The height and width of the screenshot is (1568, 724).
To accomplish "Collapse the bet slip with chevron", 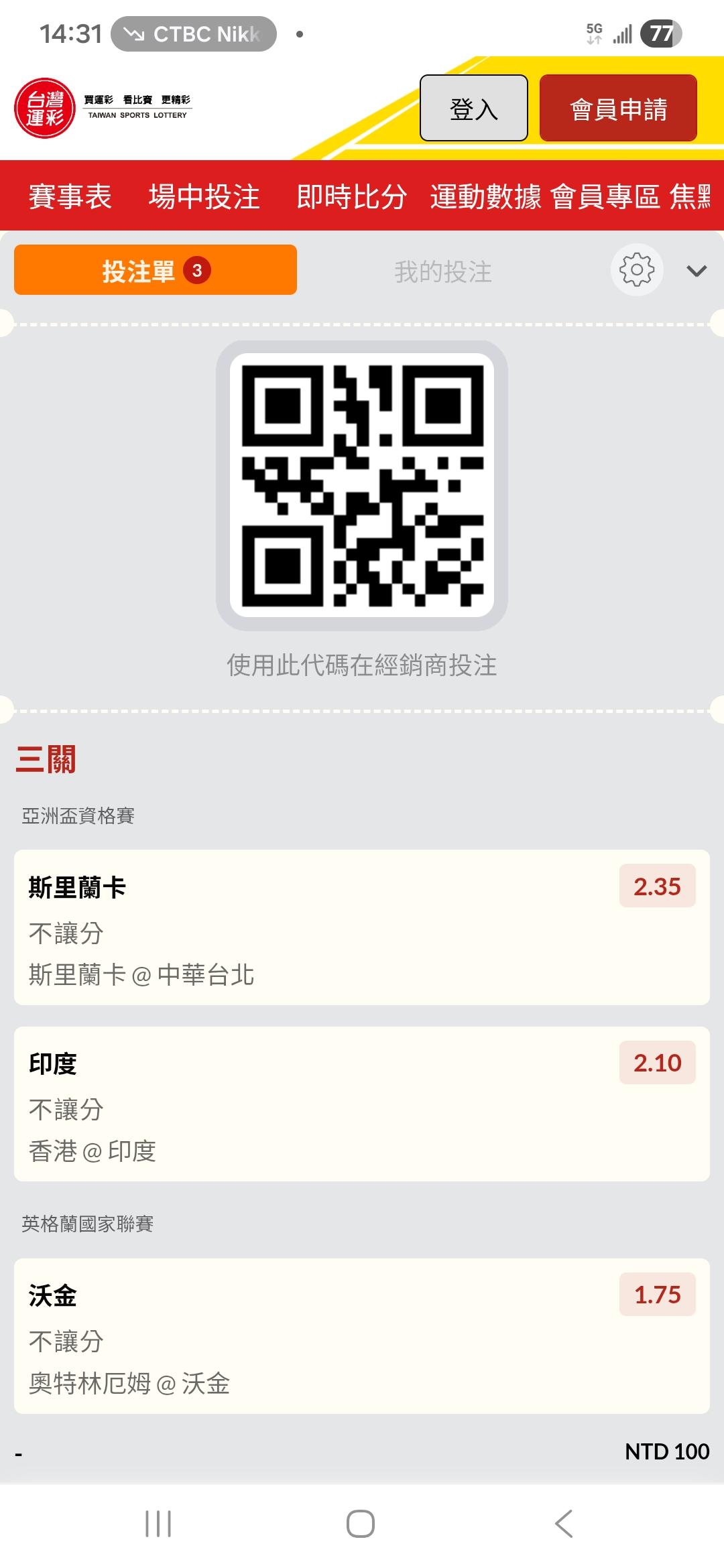I will pyautogui.click(x=697, y=271).
